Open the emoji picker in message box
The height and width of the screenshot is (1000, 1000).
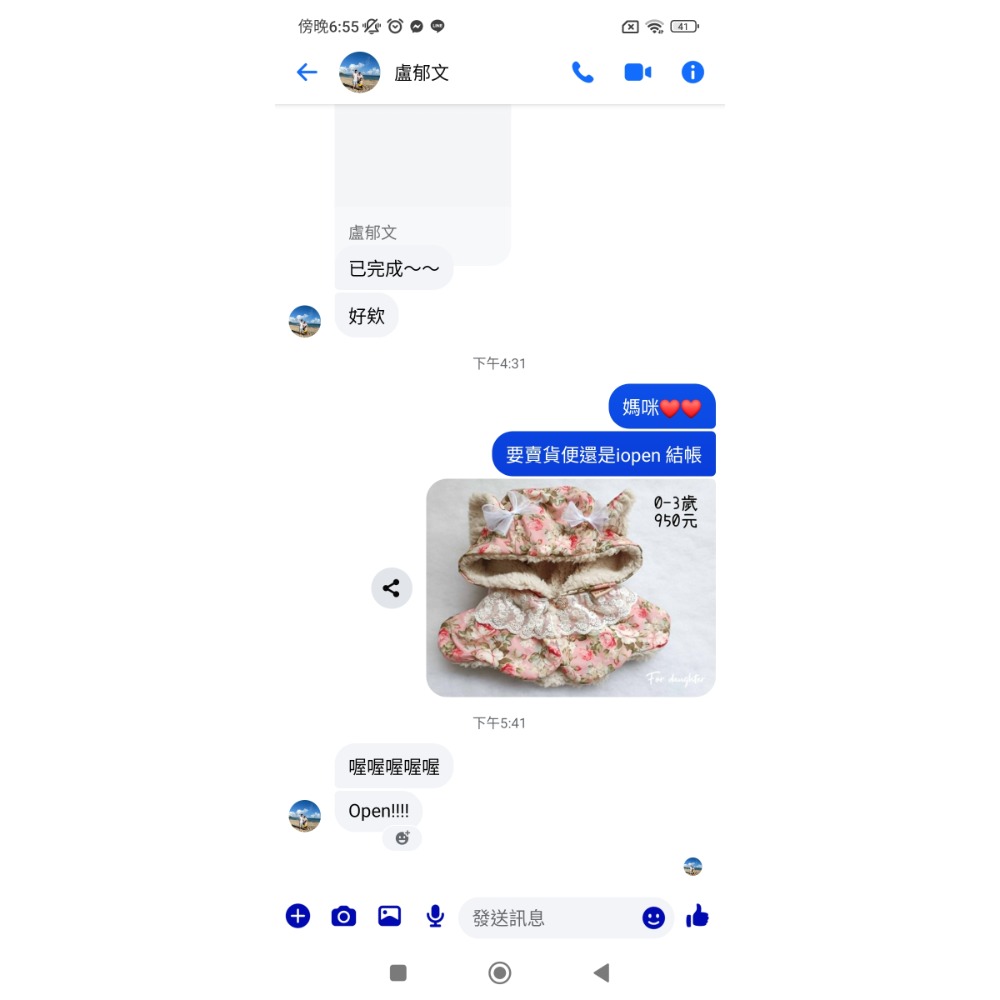[x=653, y=918]
